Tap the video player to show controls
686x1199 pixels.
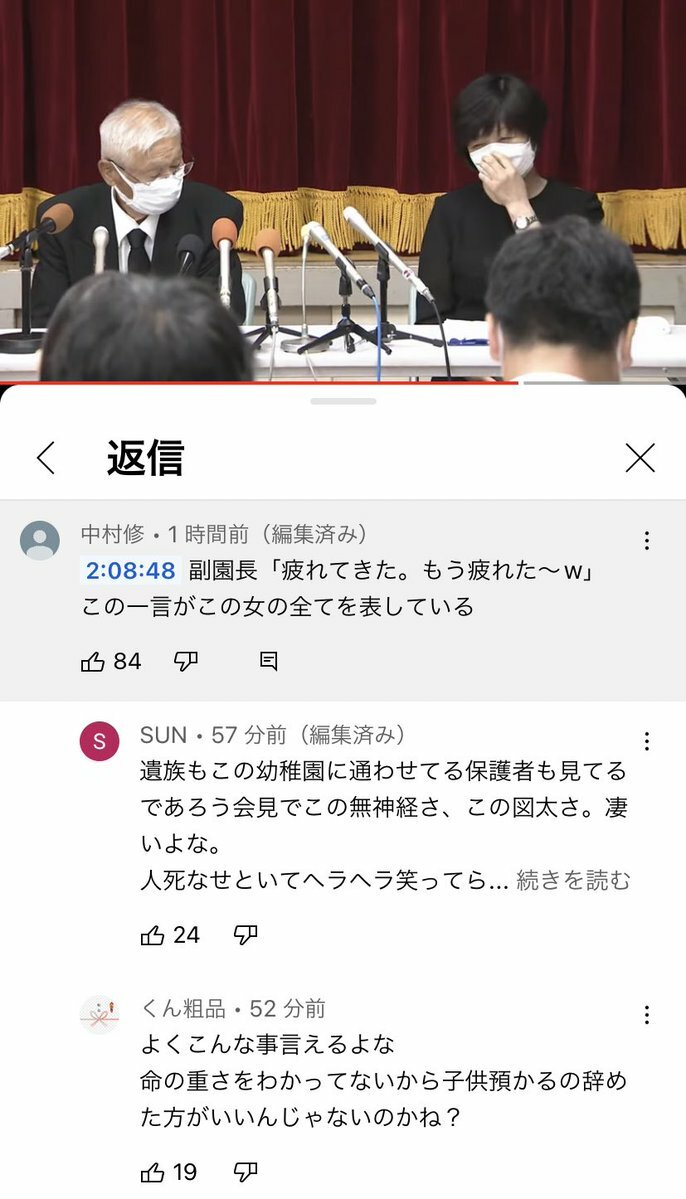click(343, 190)
